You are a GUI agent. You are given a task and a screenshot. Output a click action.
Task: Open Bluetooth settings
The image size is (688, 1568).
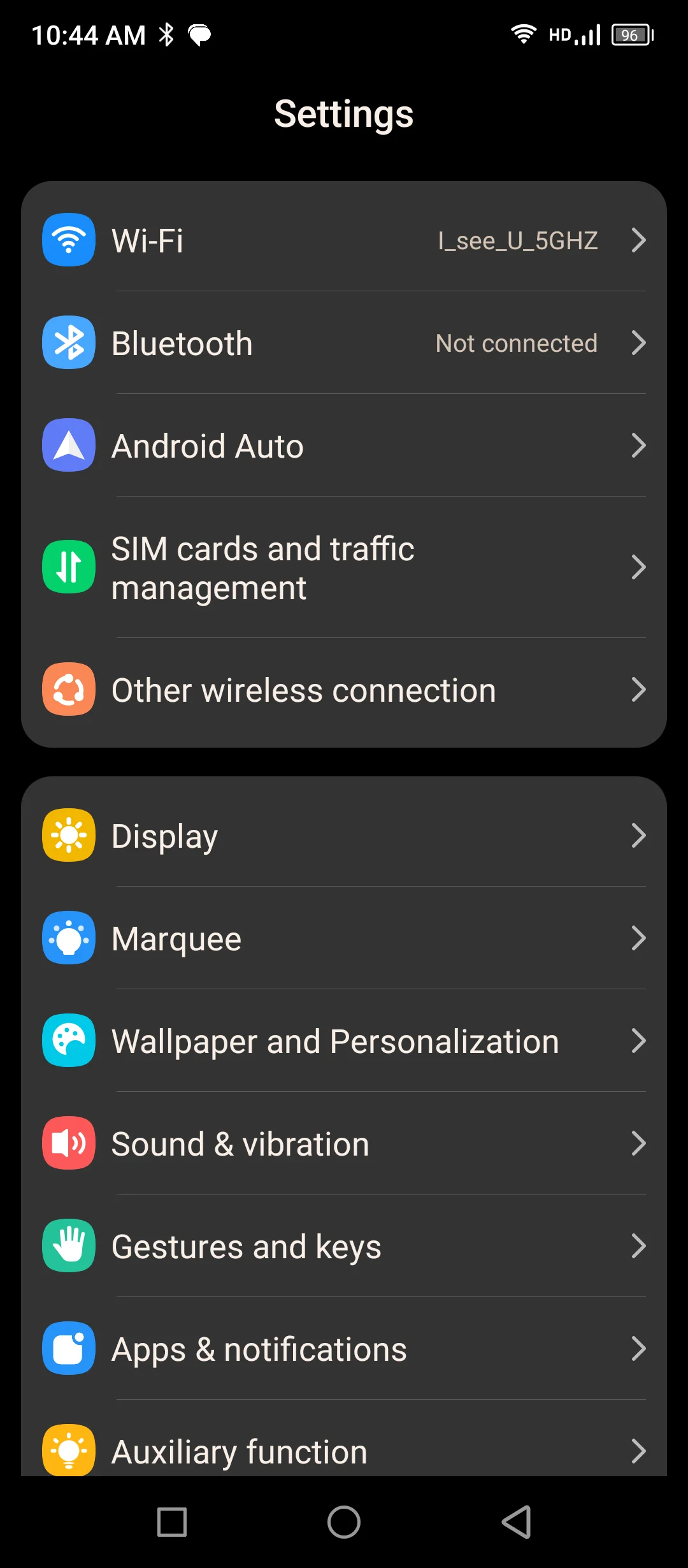tap(344, 343)
